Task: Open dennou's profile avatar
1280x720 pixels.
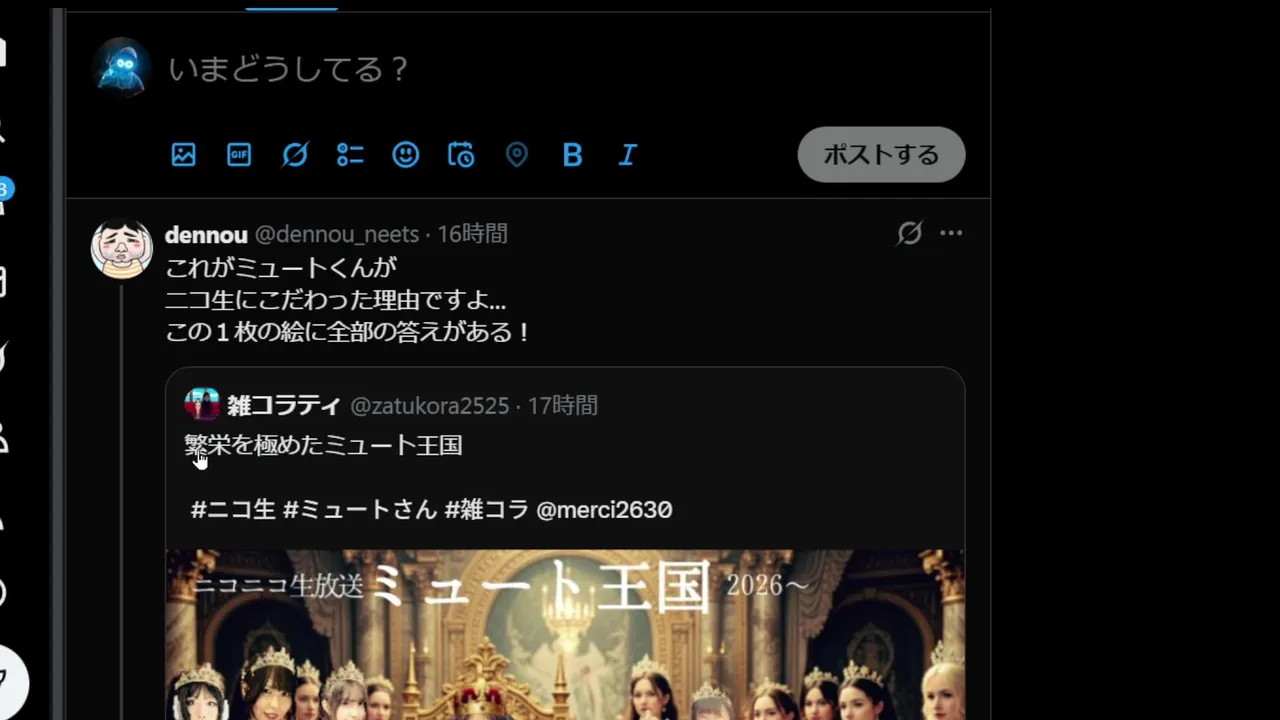Action: [121, 248]
